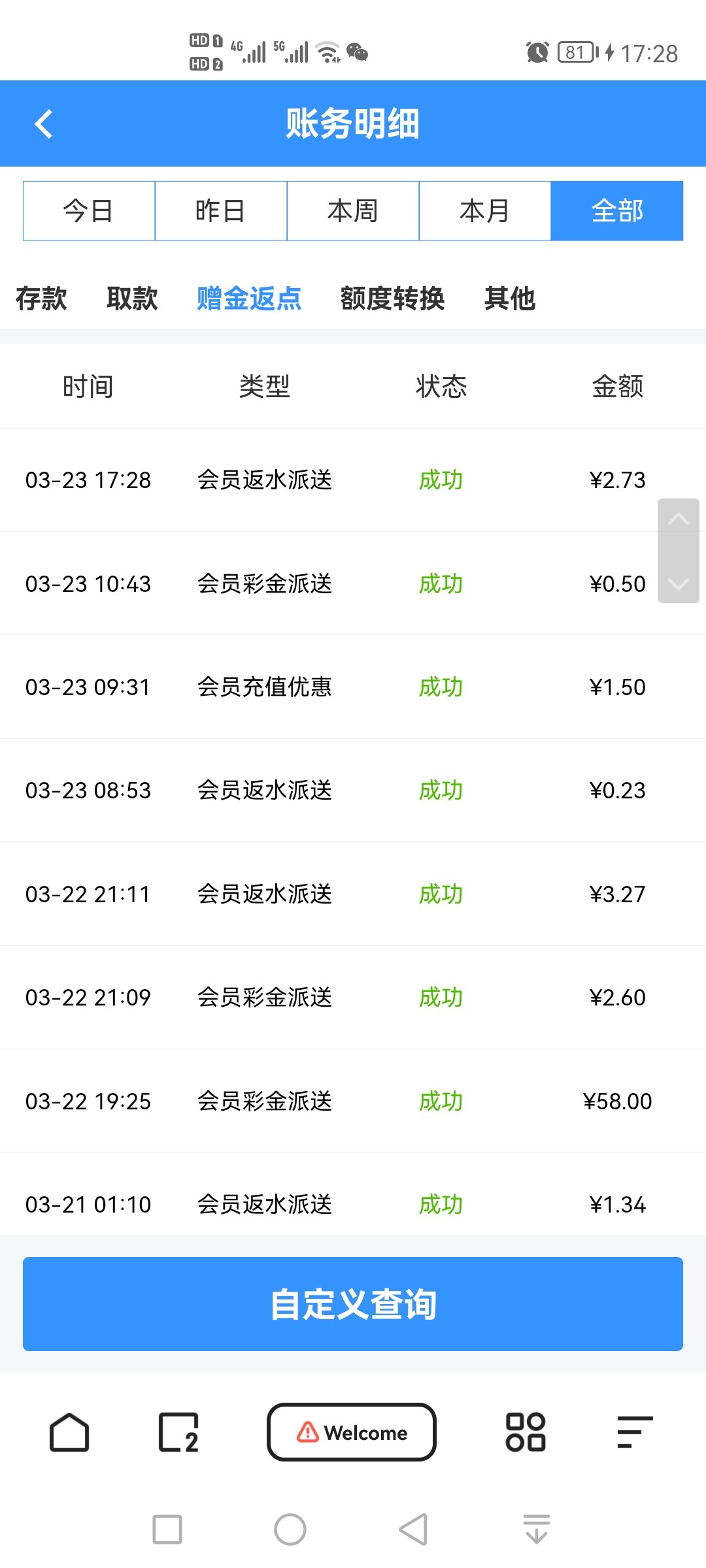Screen dimensions: 706x1568
Task: Go back from 账务明细 page
Action: [x=43, y=123]
